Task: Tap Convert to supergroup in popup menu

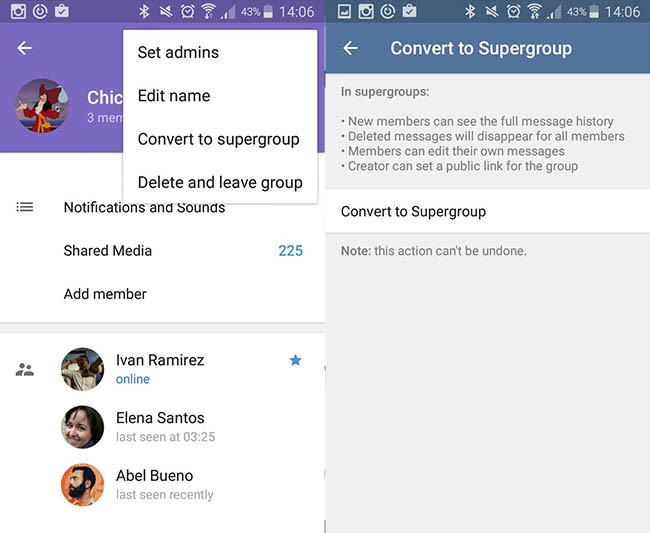Action: tap(218, 139)
